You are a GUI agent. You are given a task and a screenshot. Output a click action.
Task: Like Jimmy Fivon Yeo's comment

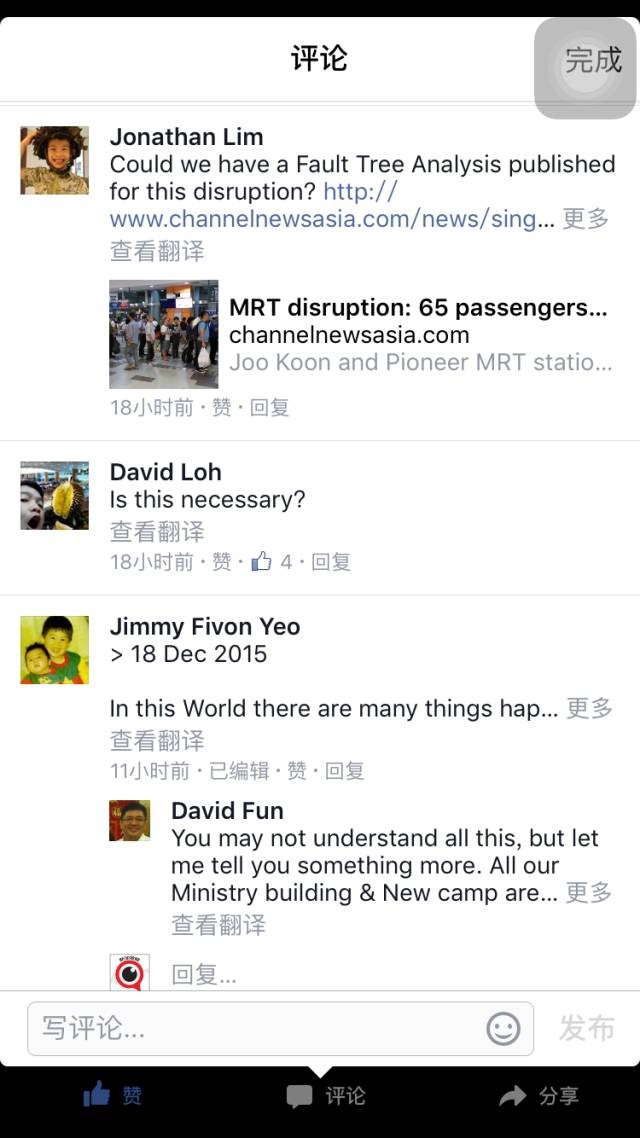[x=297, y=771]
